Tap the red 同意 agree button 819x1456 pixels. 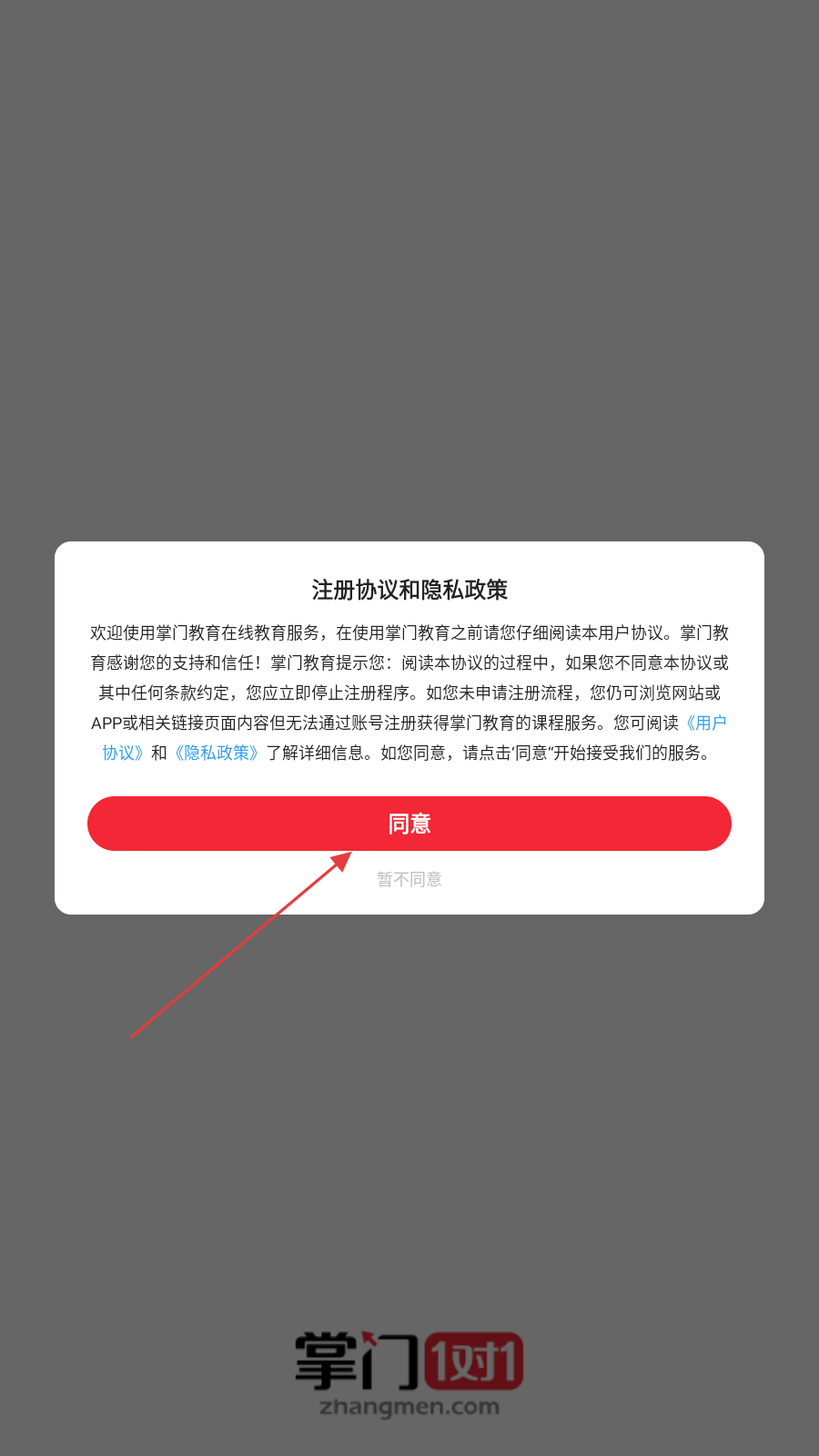tap(409, 824)
